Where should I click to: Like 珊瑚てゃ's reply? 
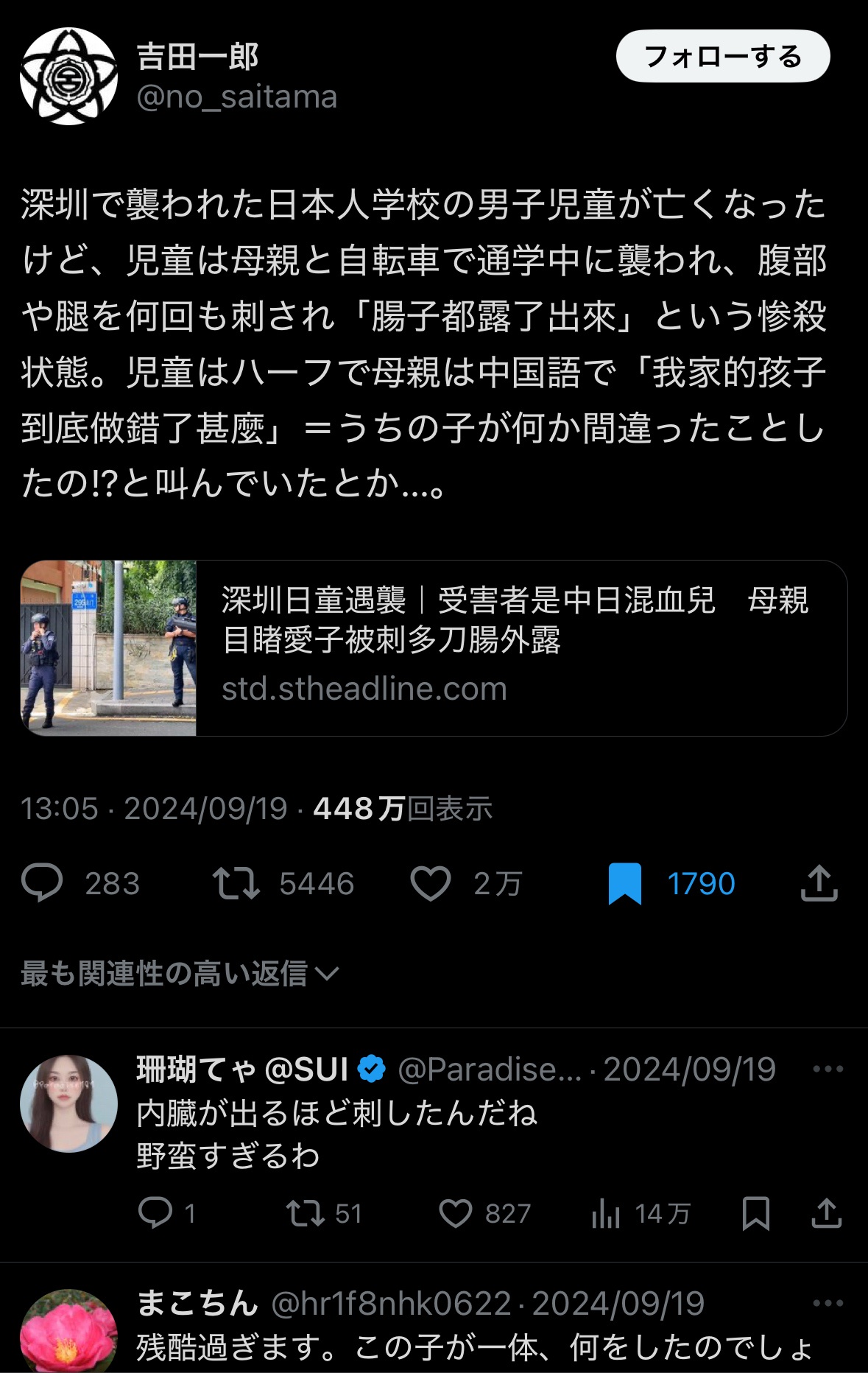[456, 1213]
